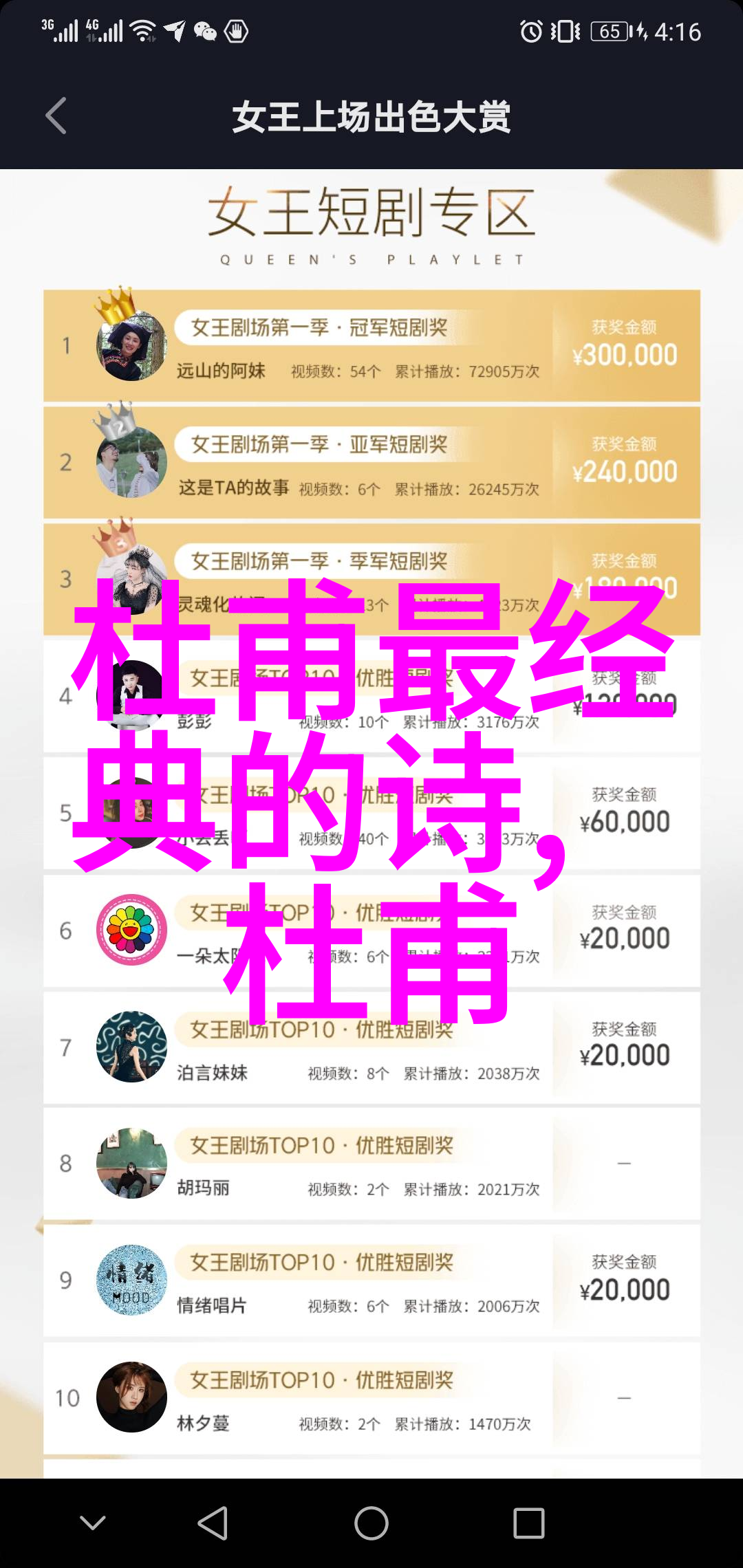
Task: Open 这是TA的故事 runner-up entry
Action: point(371,463)
